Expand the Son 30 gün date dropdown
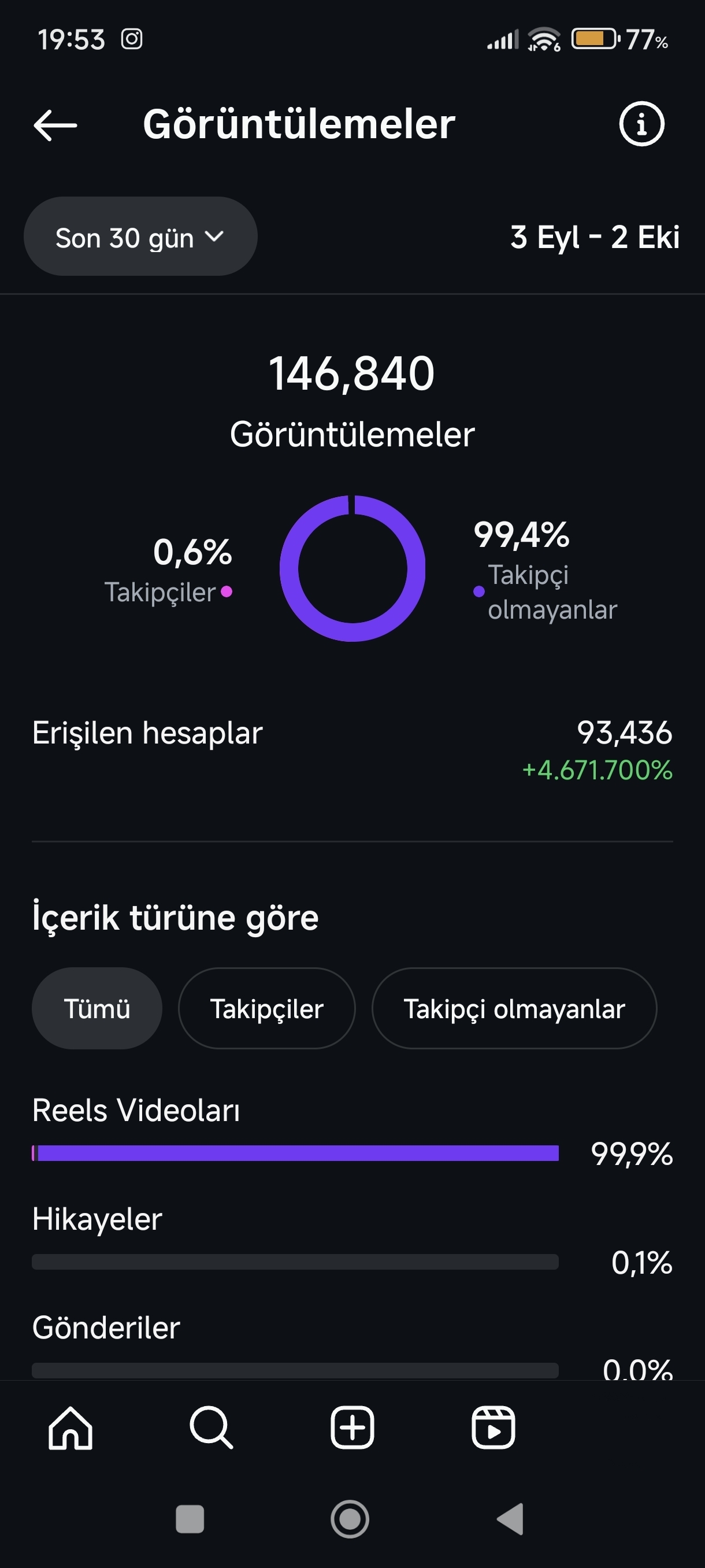The width and height of the screenshot is (705, 1568). coord(140,237)
